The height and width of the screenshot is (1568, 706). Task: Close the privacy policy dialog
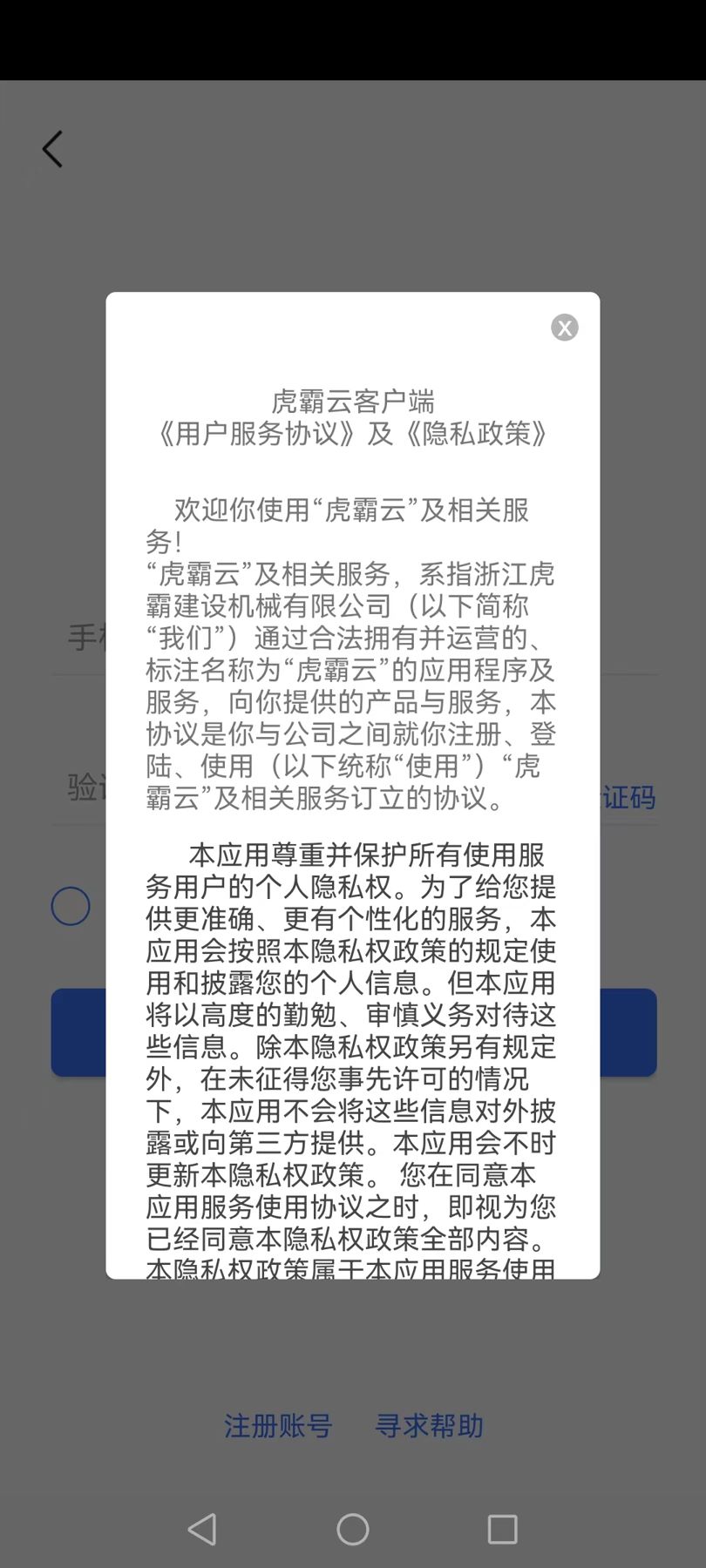click(x=564, y=328)
